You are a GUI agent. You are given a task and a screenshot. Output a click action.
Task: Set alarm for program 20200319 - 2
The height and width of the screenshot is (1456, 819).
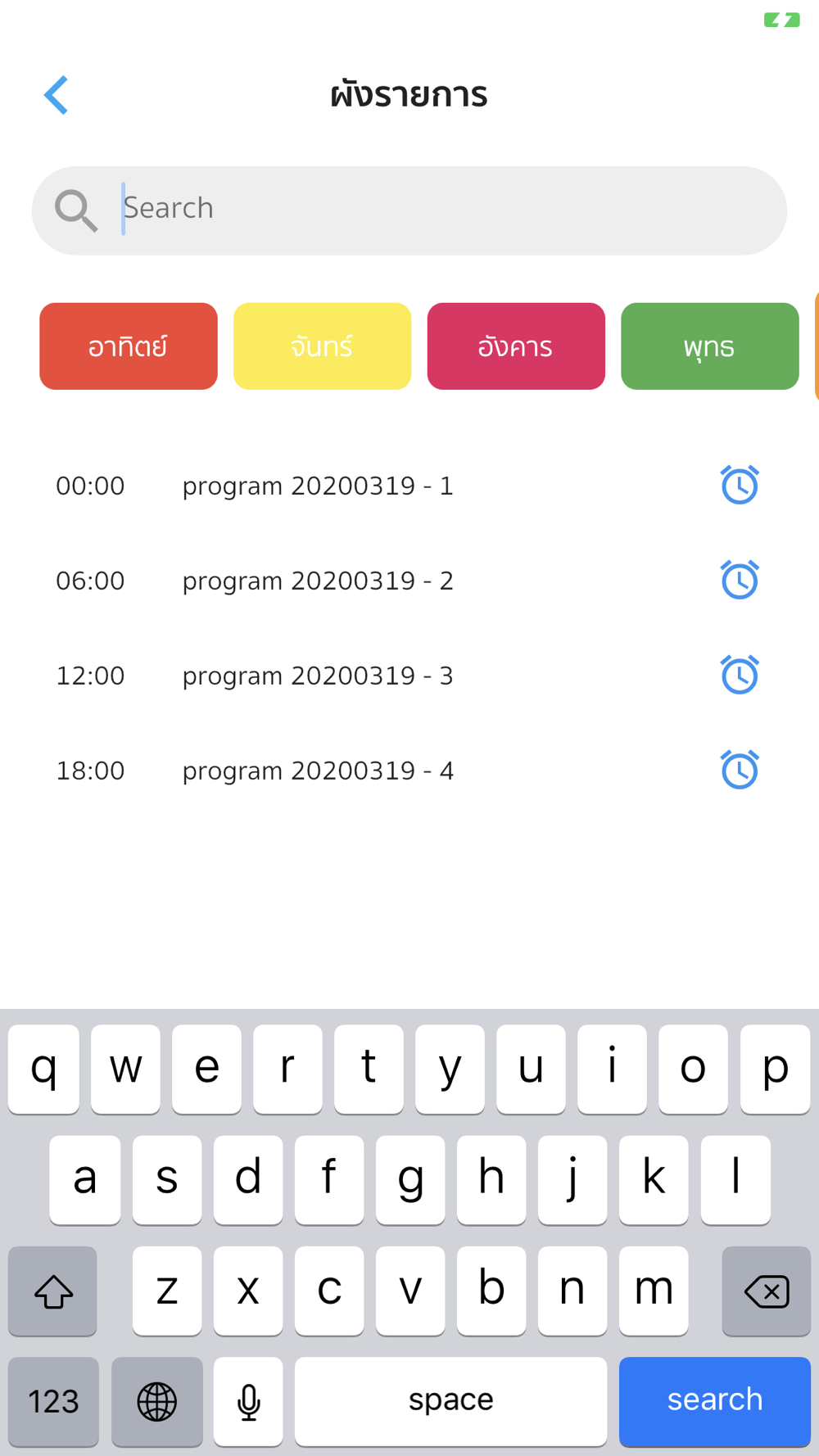[x=740, y=580]
